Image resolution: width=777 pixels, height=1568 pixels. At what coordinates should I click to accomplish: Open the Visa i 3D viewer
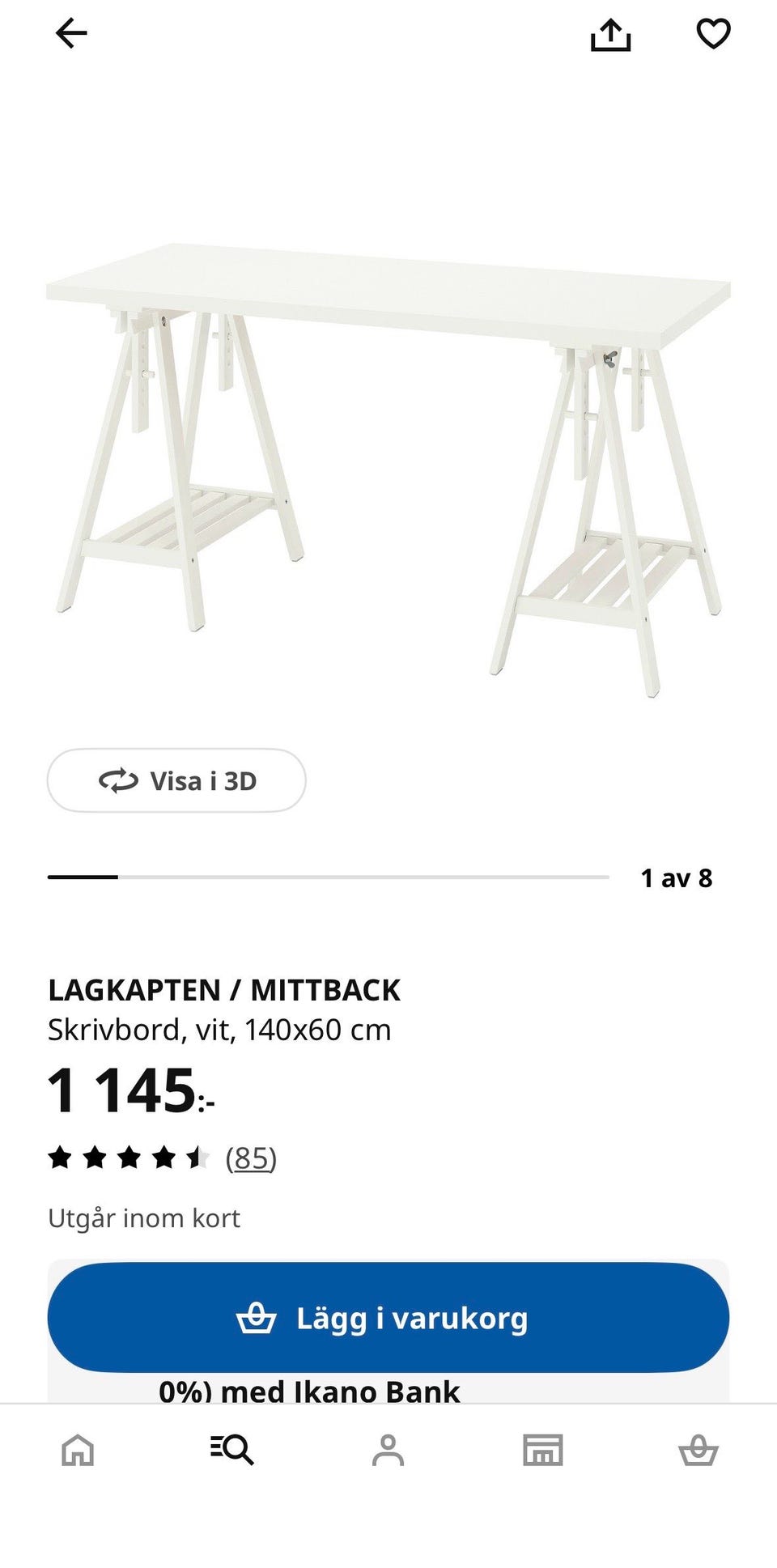(x=176, y=780)
